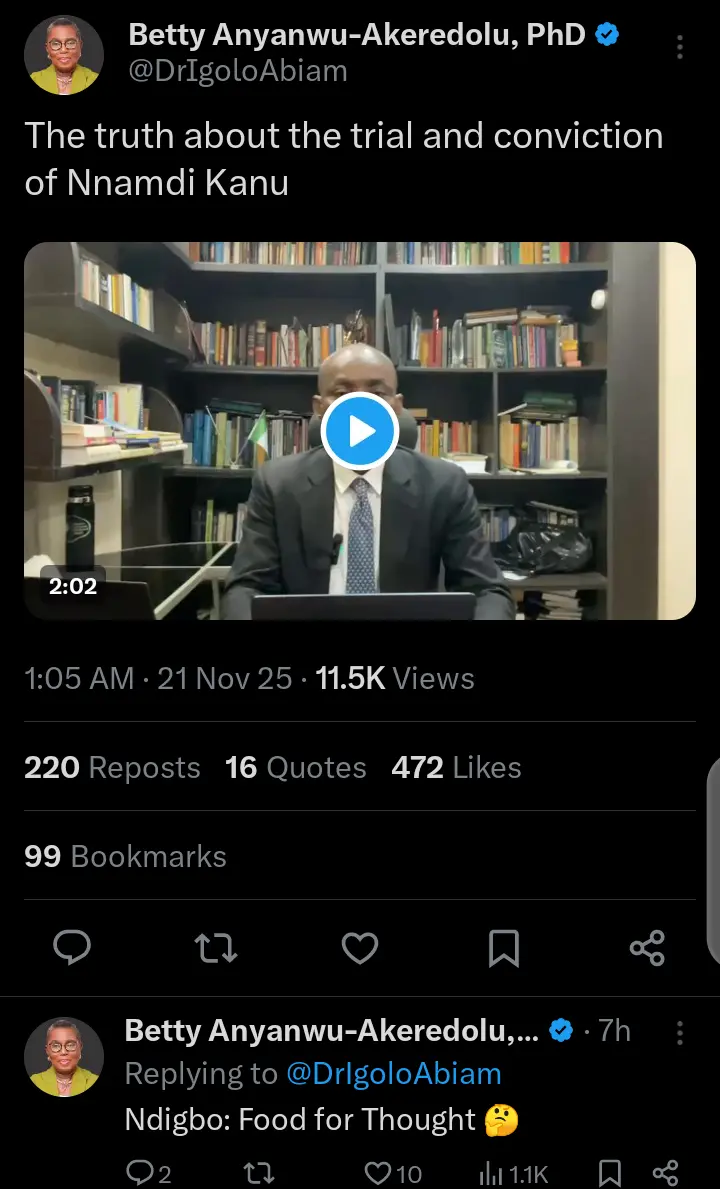Bookmark the Food for Thought reply
720x1189 pixels.
coord(609,1172)
